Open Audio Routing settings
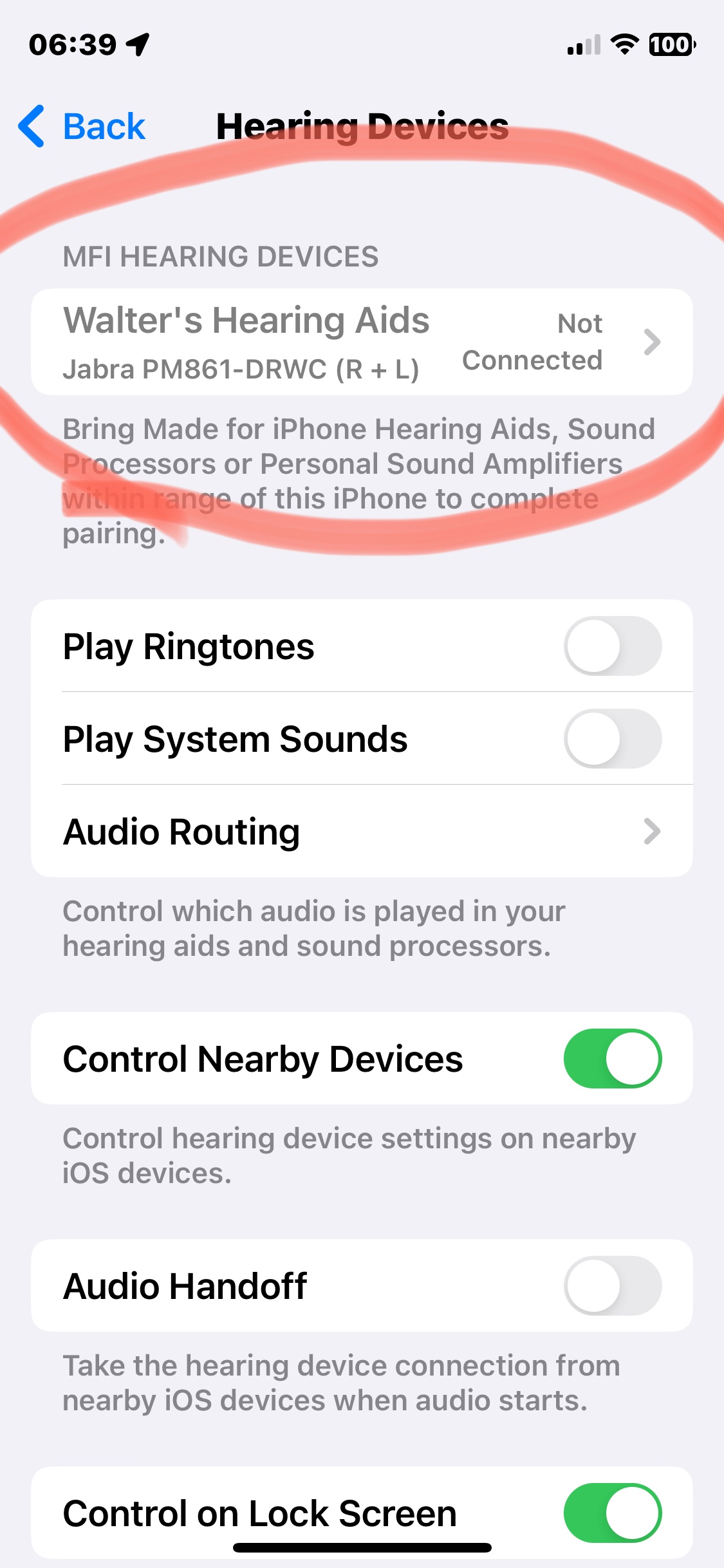This screenshot has width=724, height=1568. pos(362,831)
